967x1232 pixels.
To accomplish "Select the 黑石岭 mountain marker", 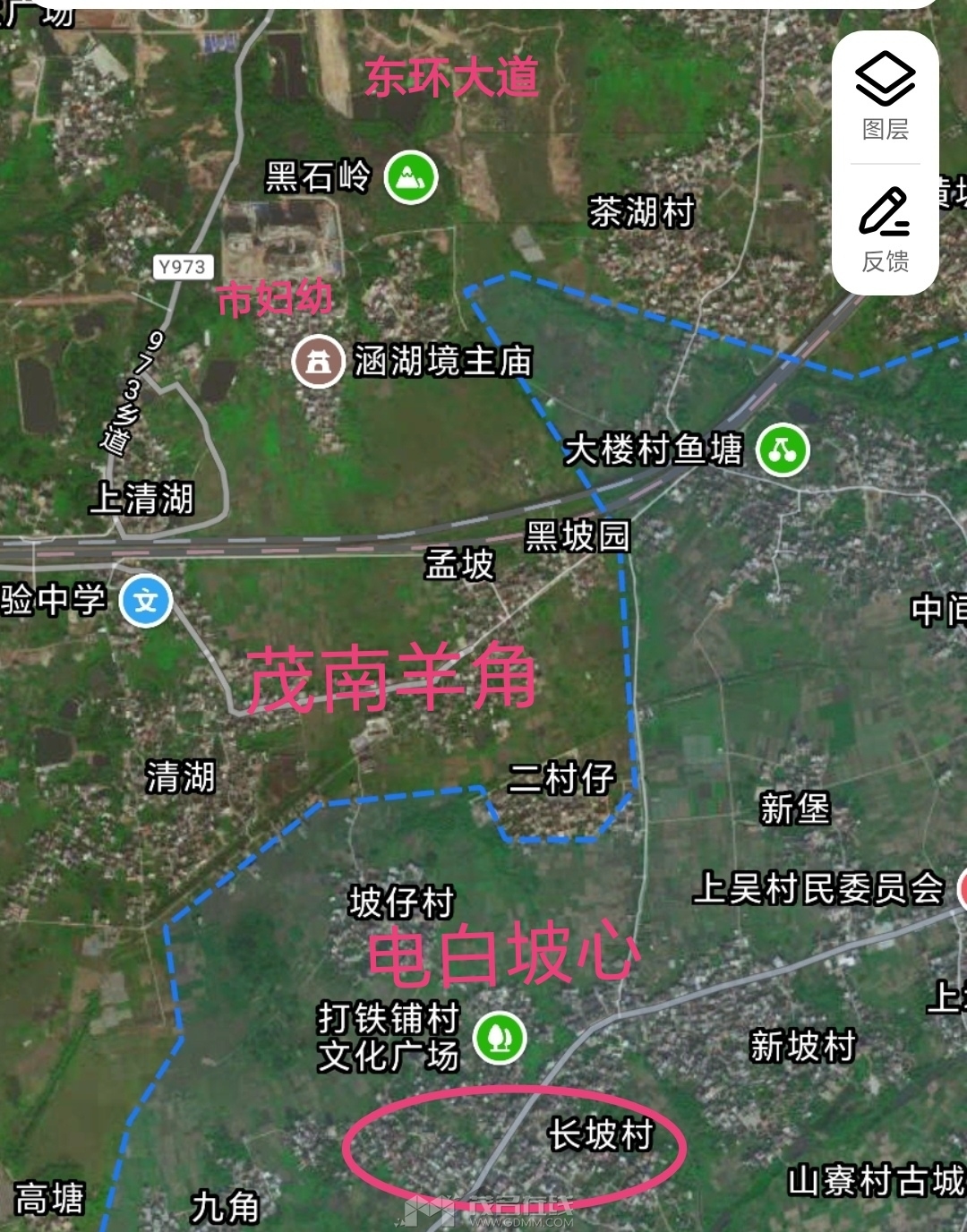I will [411, 177].
